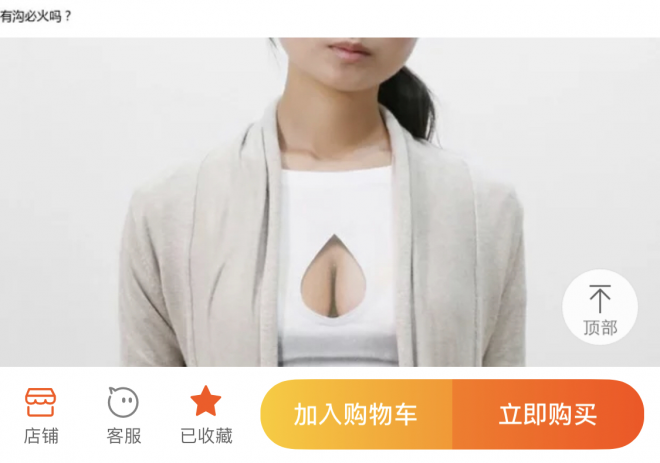The image size is (660, 463).
Task: Tap 加入购物车 to add to cart
Action: pyautogui.click(x=355, y=414)
